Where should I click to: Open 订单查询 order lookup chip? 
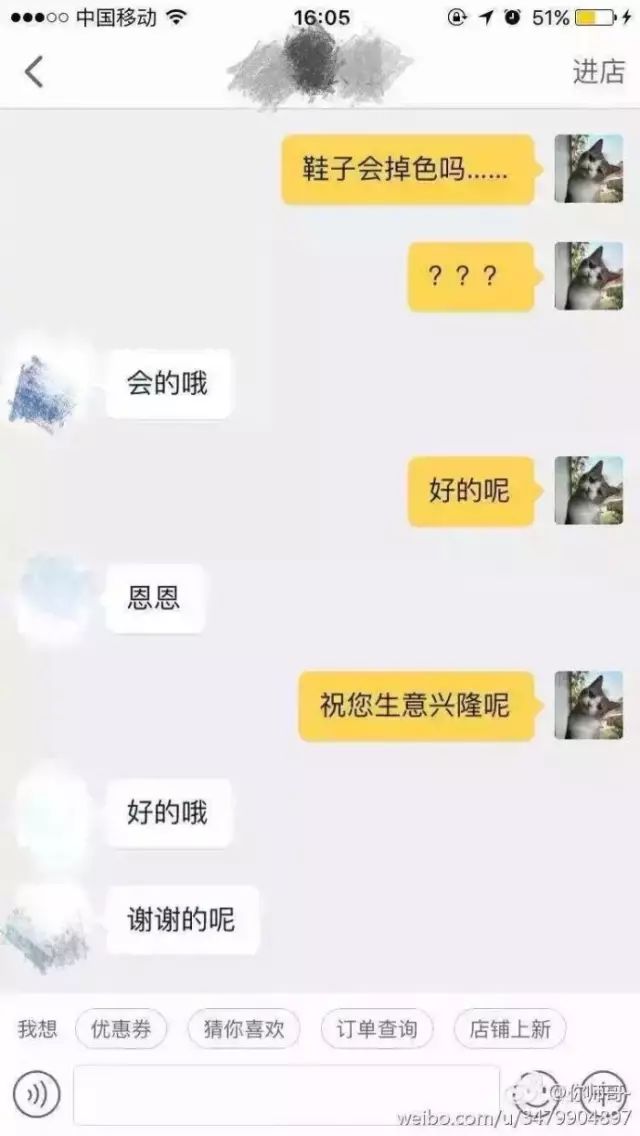[376, 1029]
